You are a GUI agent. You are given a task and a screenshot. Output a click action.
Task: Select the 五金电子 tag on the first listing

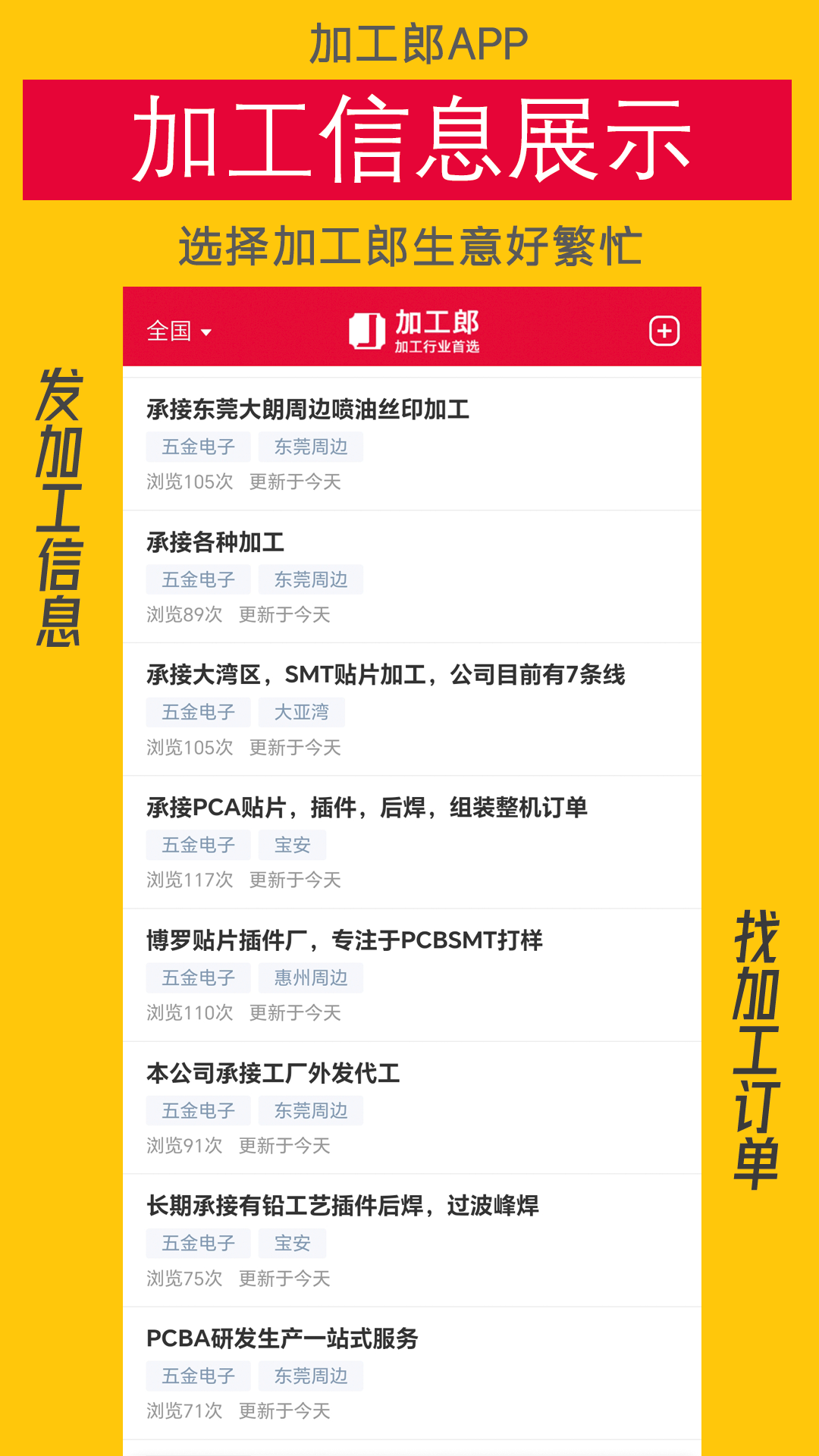[198, 447]
